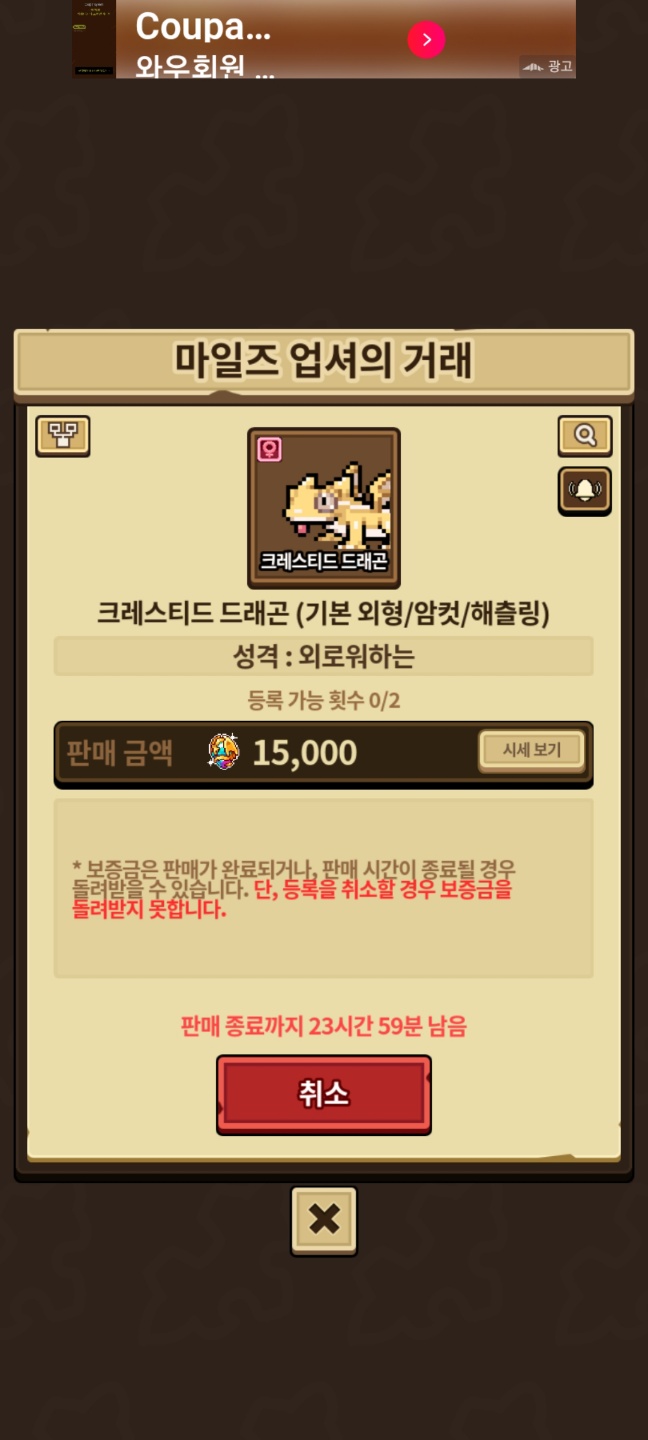Screen dimensions: 648x1440
Task: Open the Coupang ad arrow button
Action: point(426,40)
